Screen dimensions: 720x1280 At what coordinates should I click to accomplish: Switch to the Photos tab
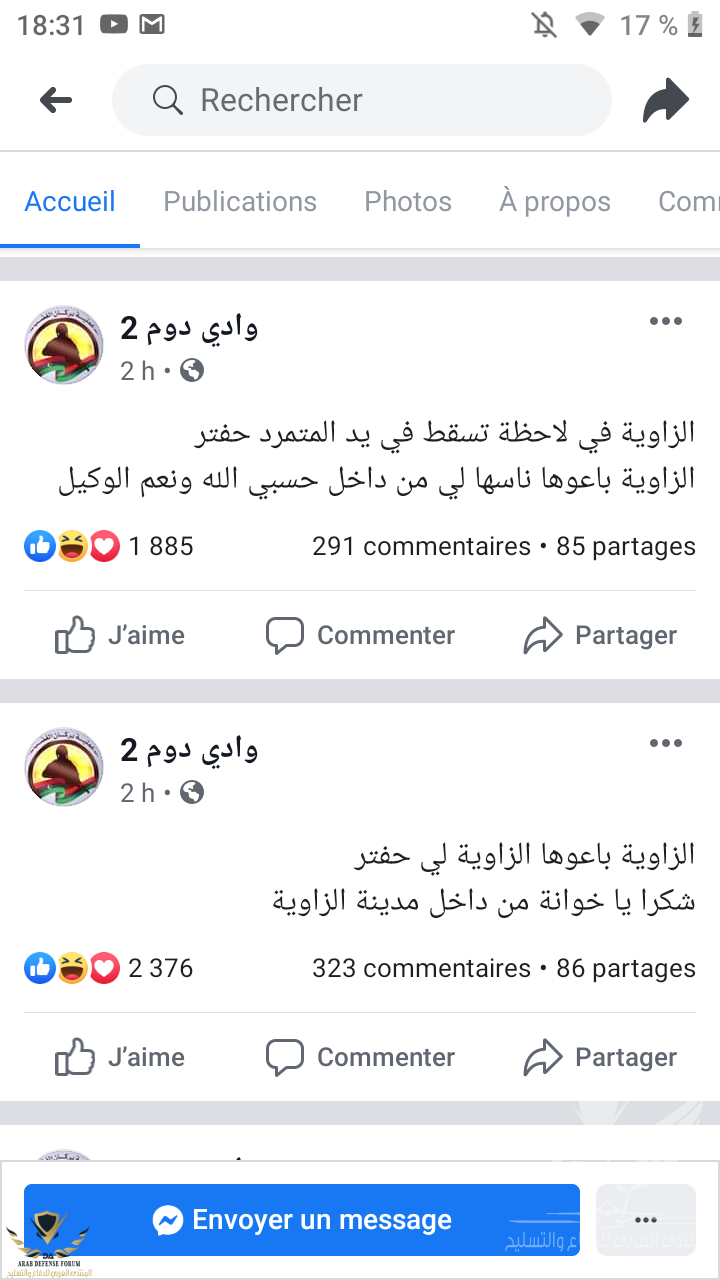point(408,202)
